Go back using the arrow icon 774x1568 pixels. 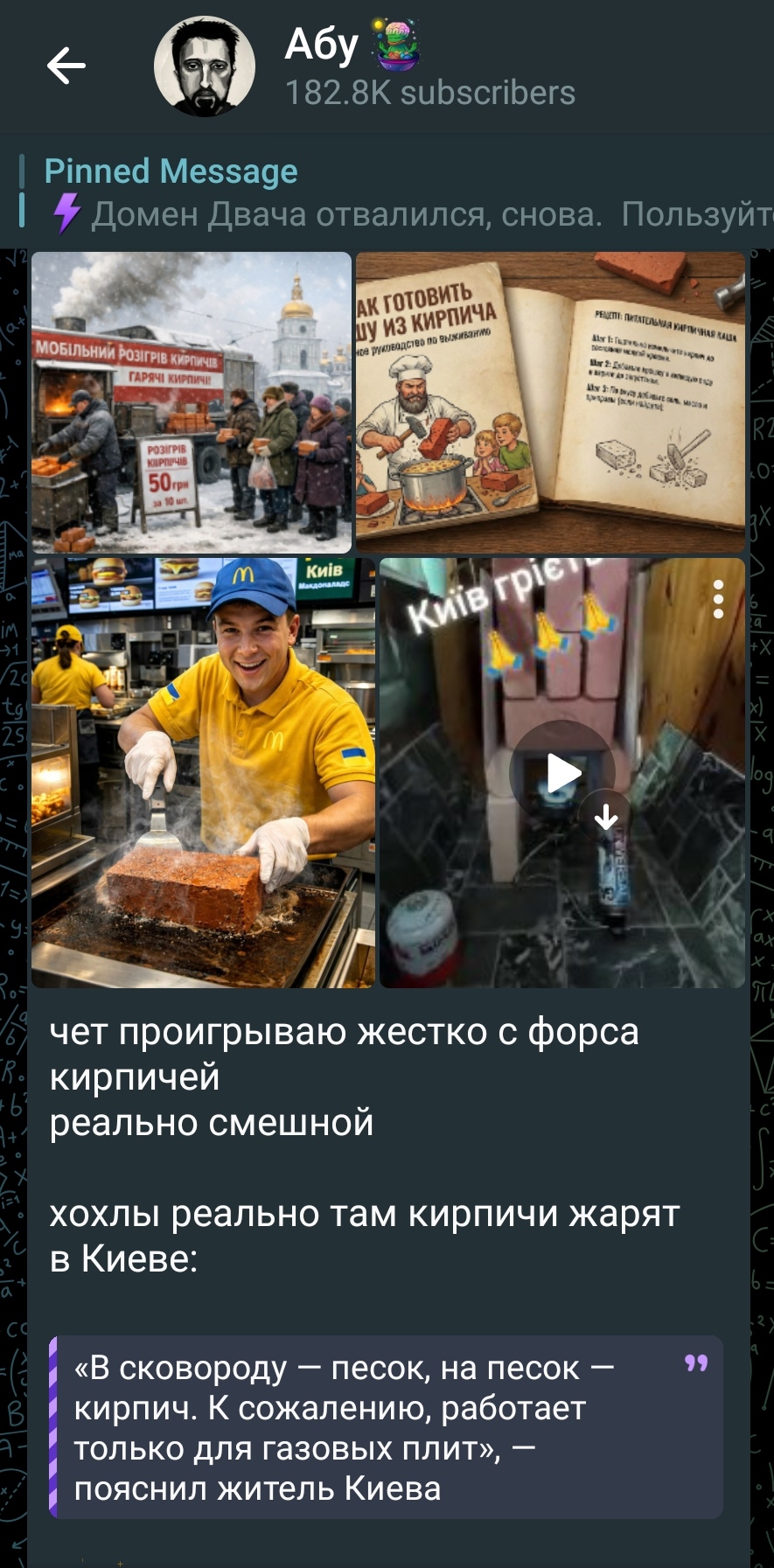coord(66,66)
